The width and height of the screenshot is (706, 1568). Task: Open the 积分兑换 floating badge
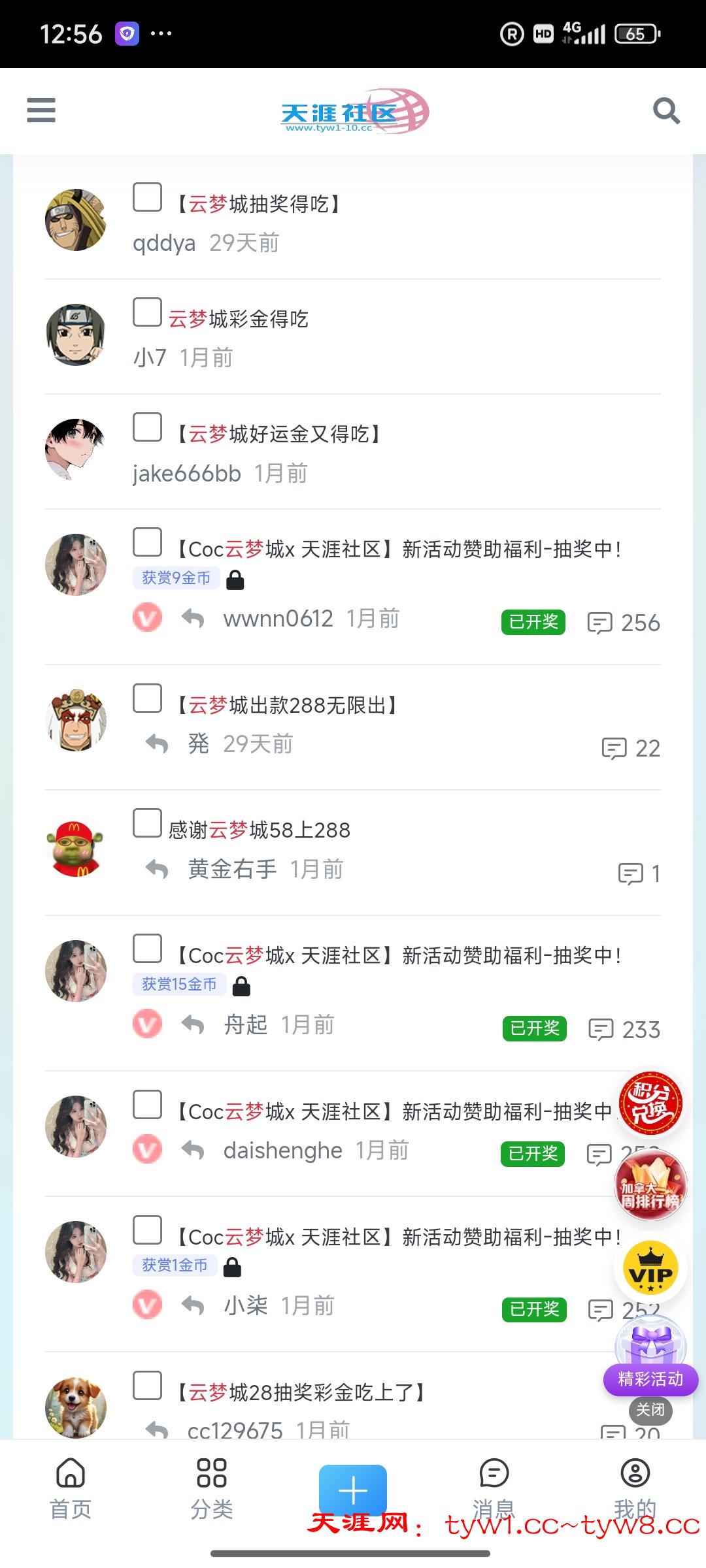[650, 1103]
